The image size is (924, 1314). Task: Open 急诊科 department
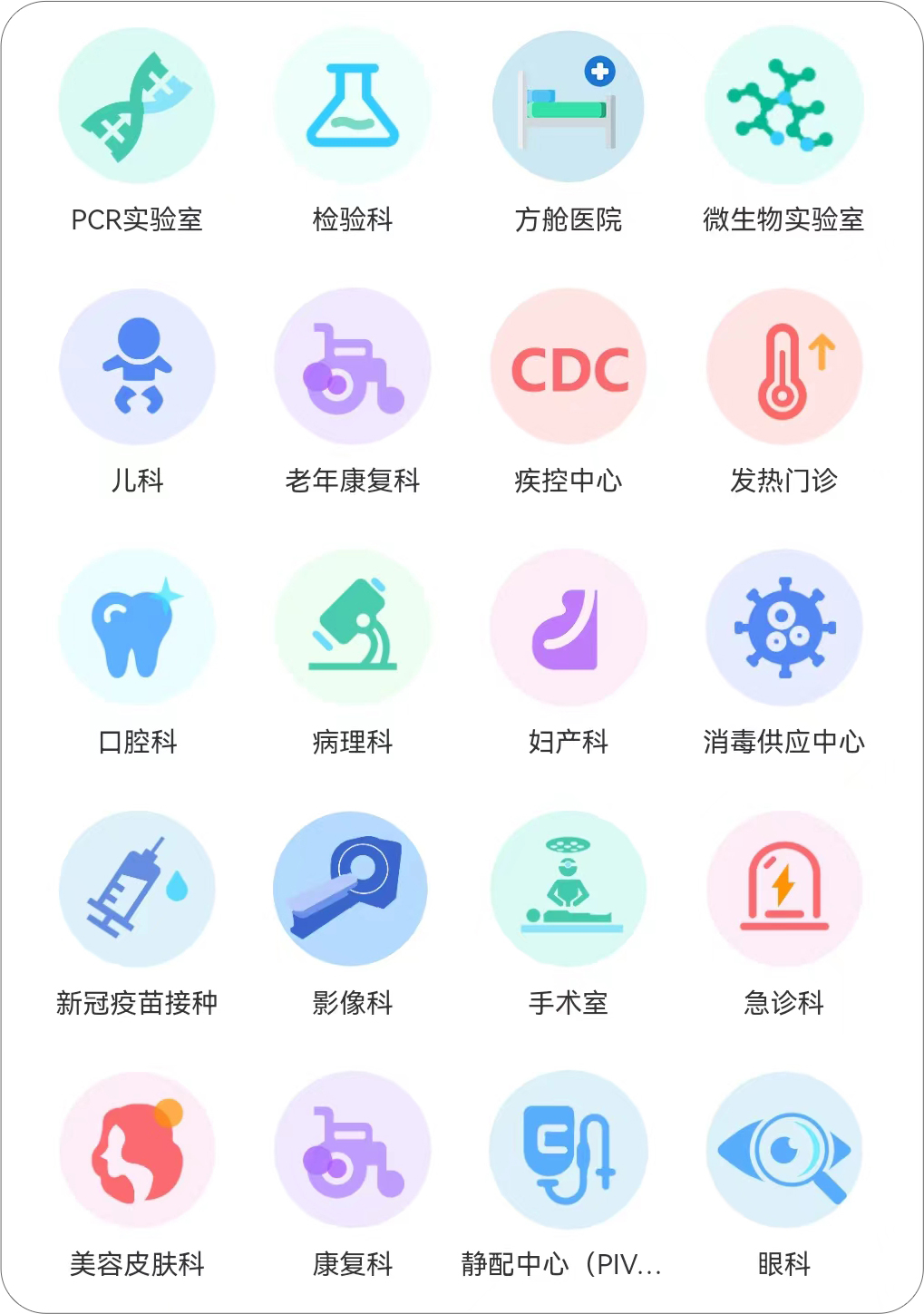tap(784, 889)
